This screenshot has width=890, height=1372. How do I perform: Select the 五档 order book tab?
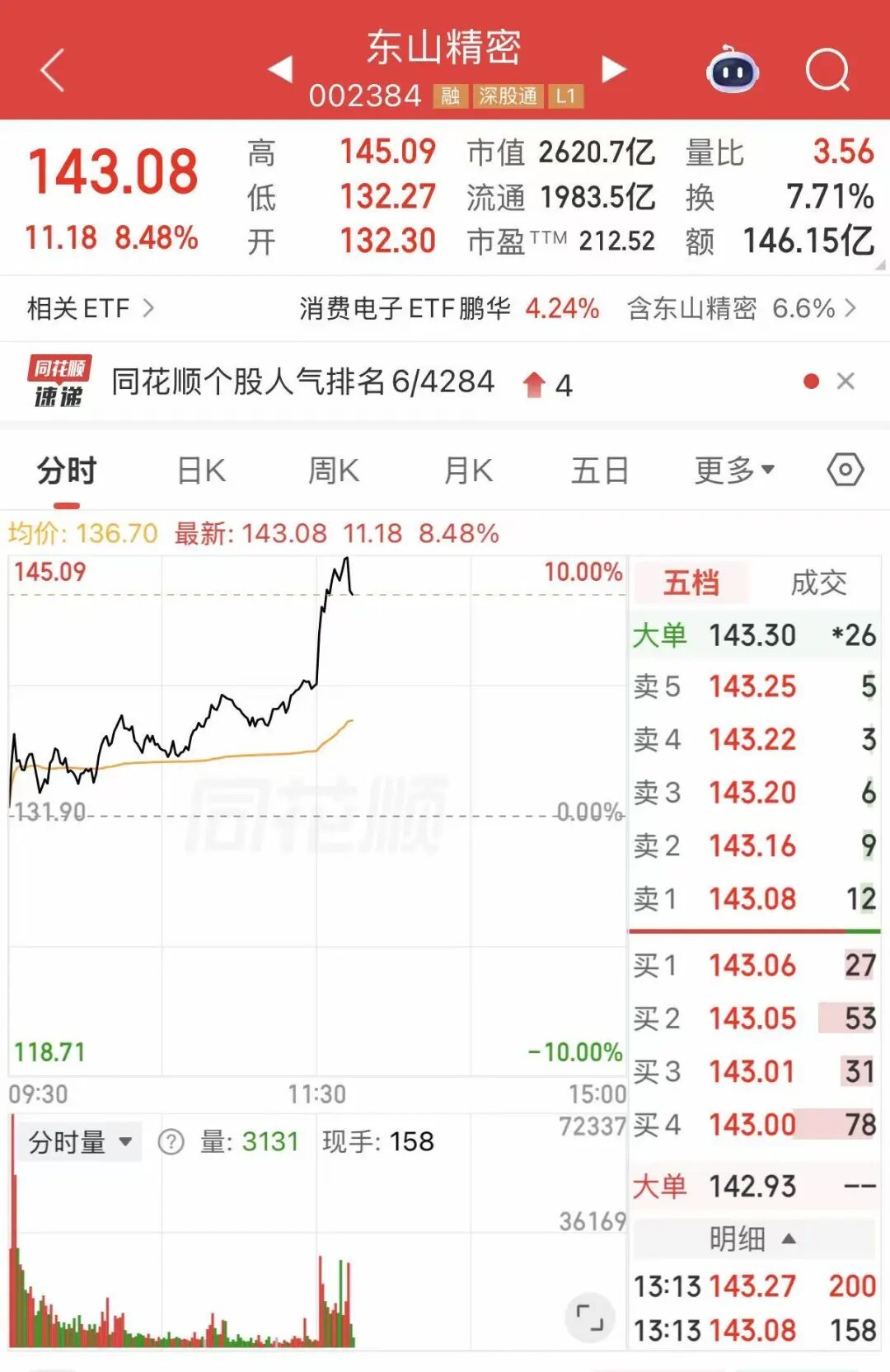tap(691, 583)
